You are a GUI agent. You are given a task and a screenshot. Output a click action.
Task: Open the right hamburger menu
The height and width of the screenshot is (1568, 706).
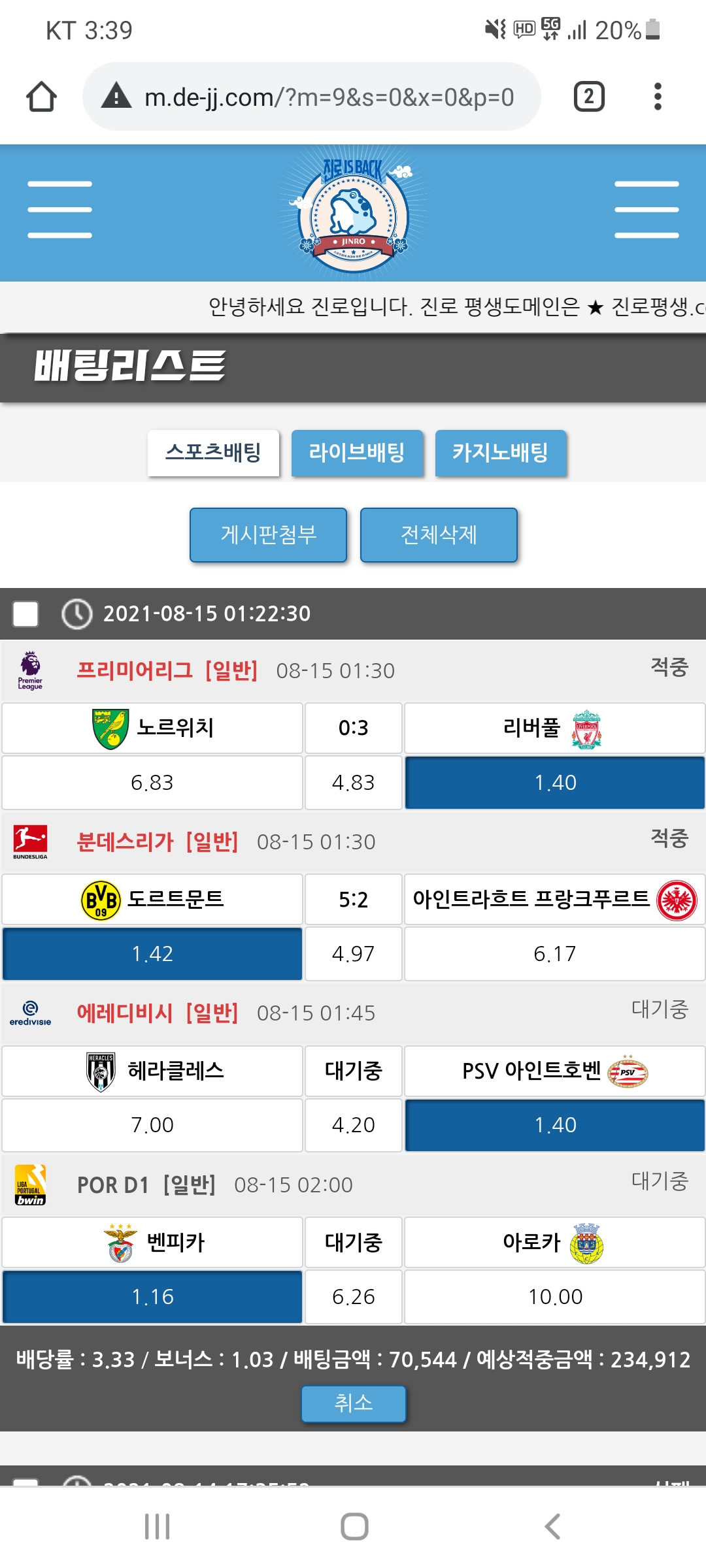pyautogui.click(x=647, y=209)
